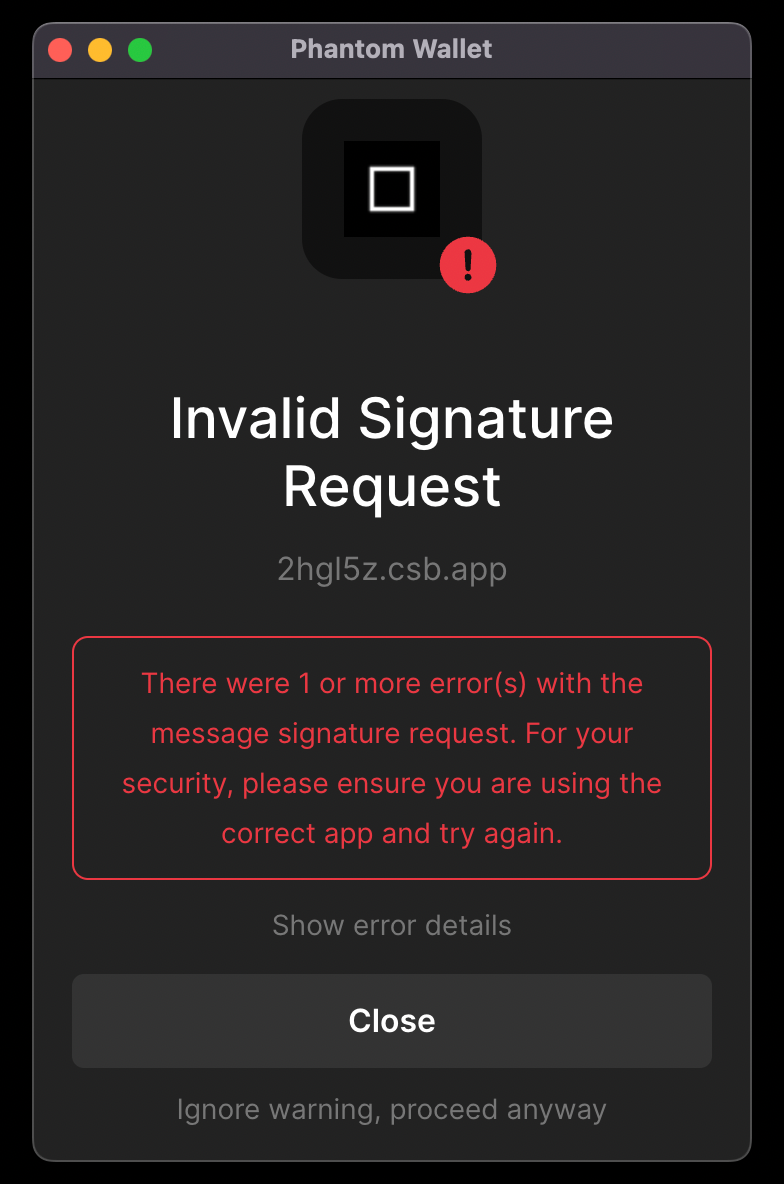Select the Invalid Signature Request heading
Viewport: 784px width, 1184px height.
point(391,452)
